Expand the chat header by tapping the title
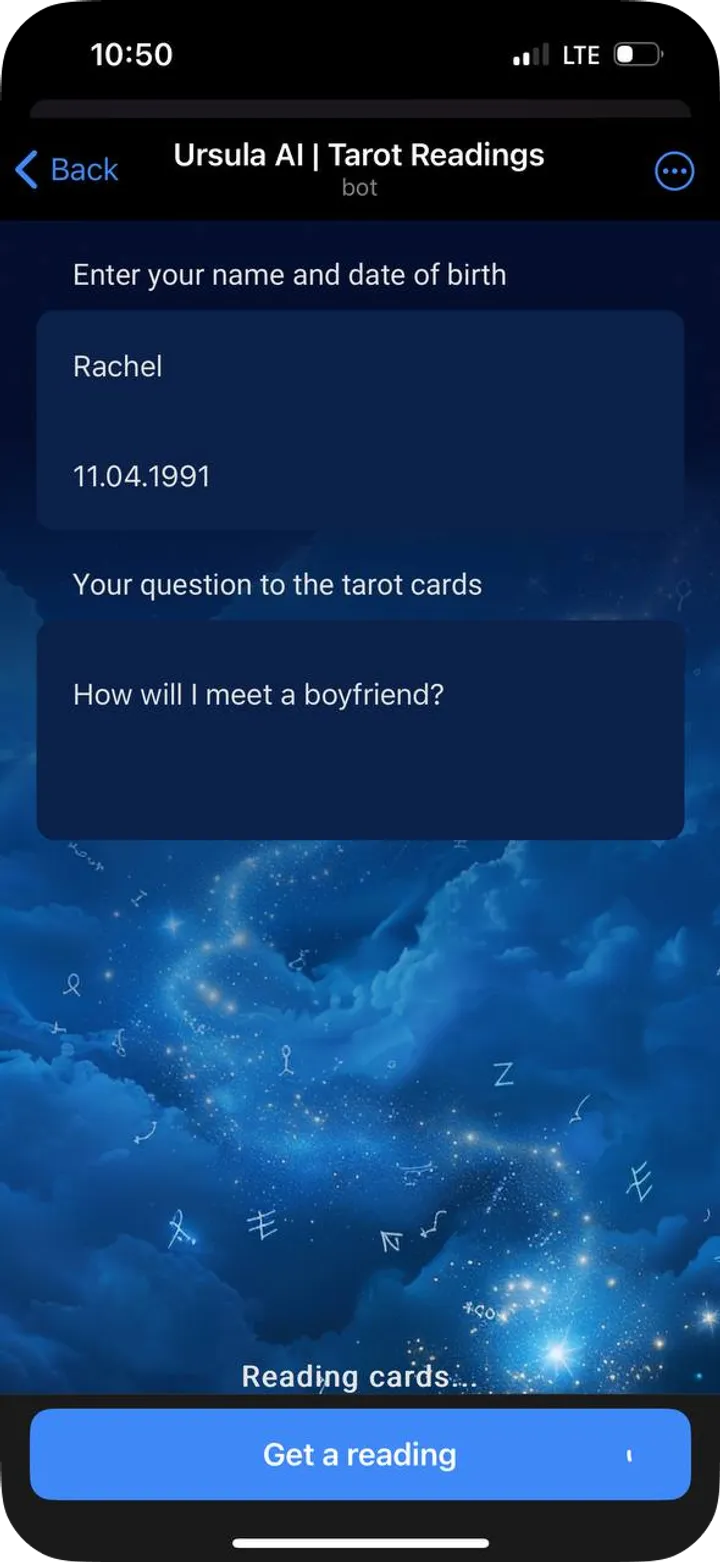This screenshot has height=1562, width=720. point(359,155)
